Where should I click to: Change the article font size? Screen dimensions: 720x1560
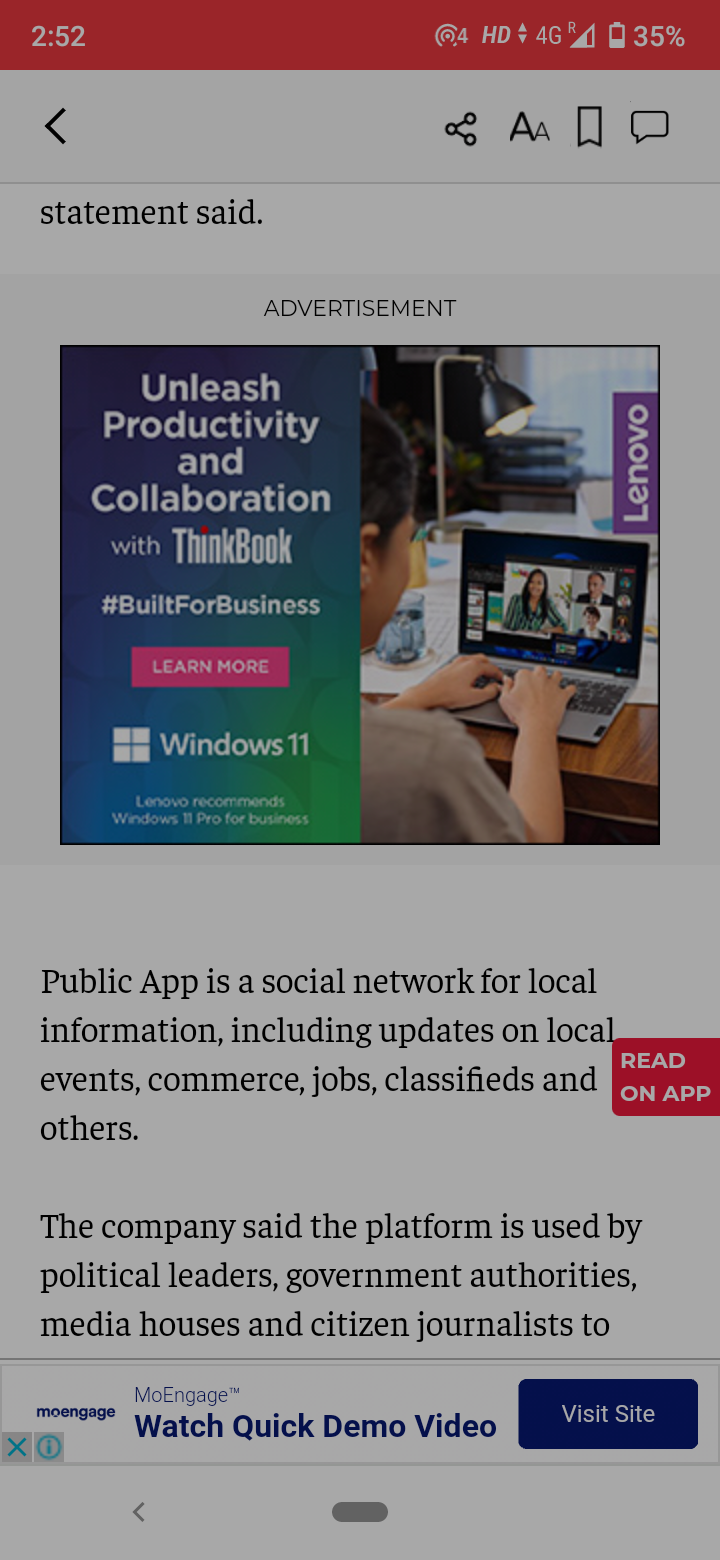(x=529, y=128)
